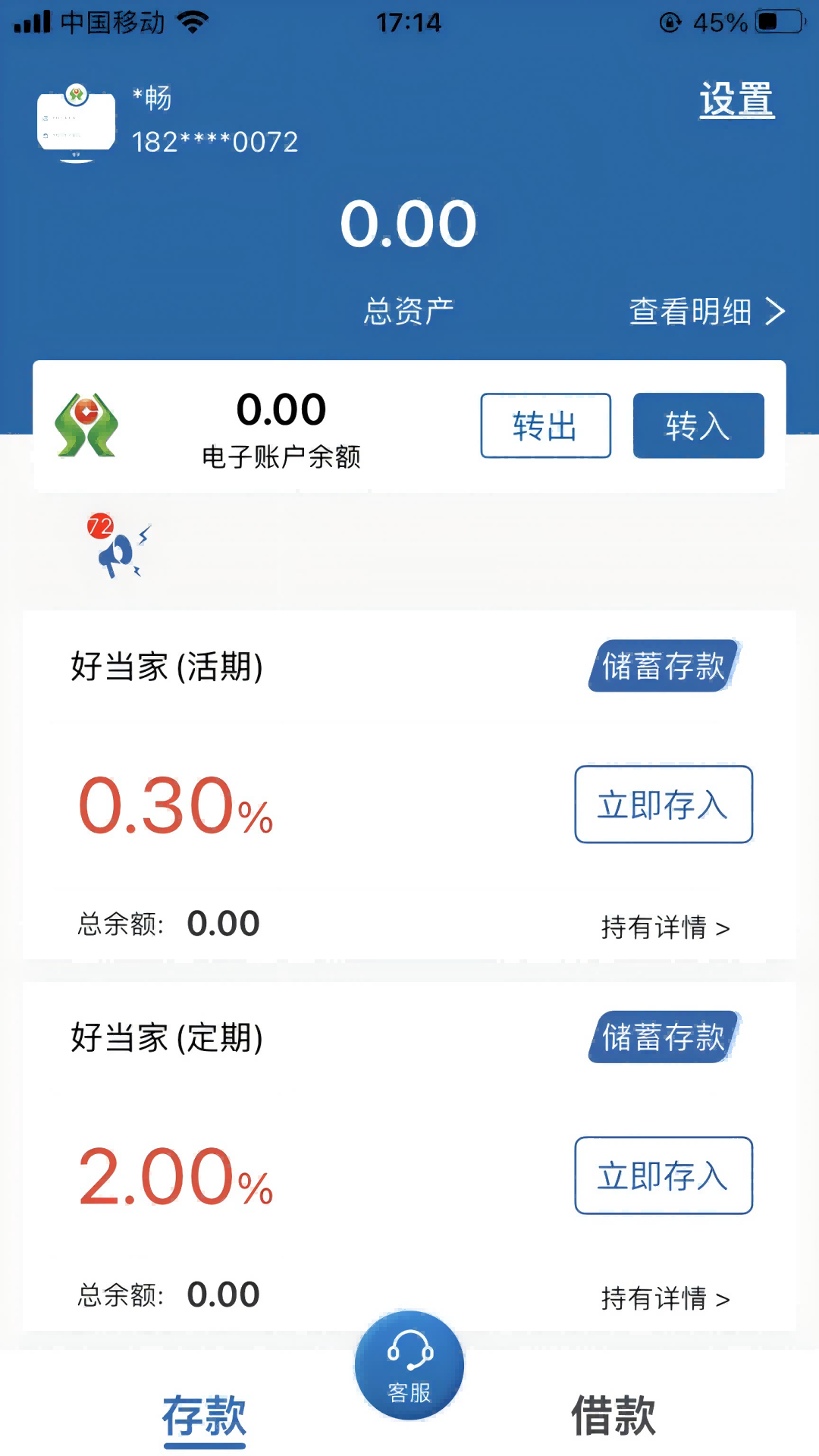This screenshot has width=819, height=1456.
Task: Open the profile avatar card
Action: click(76, 122)
